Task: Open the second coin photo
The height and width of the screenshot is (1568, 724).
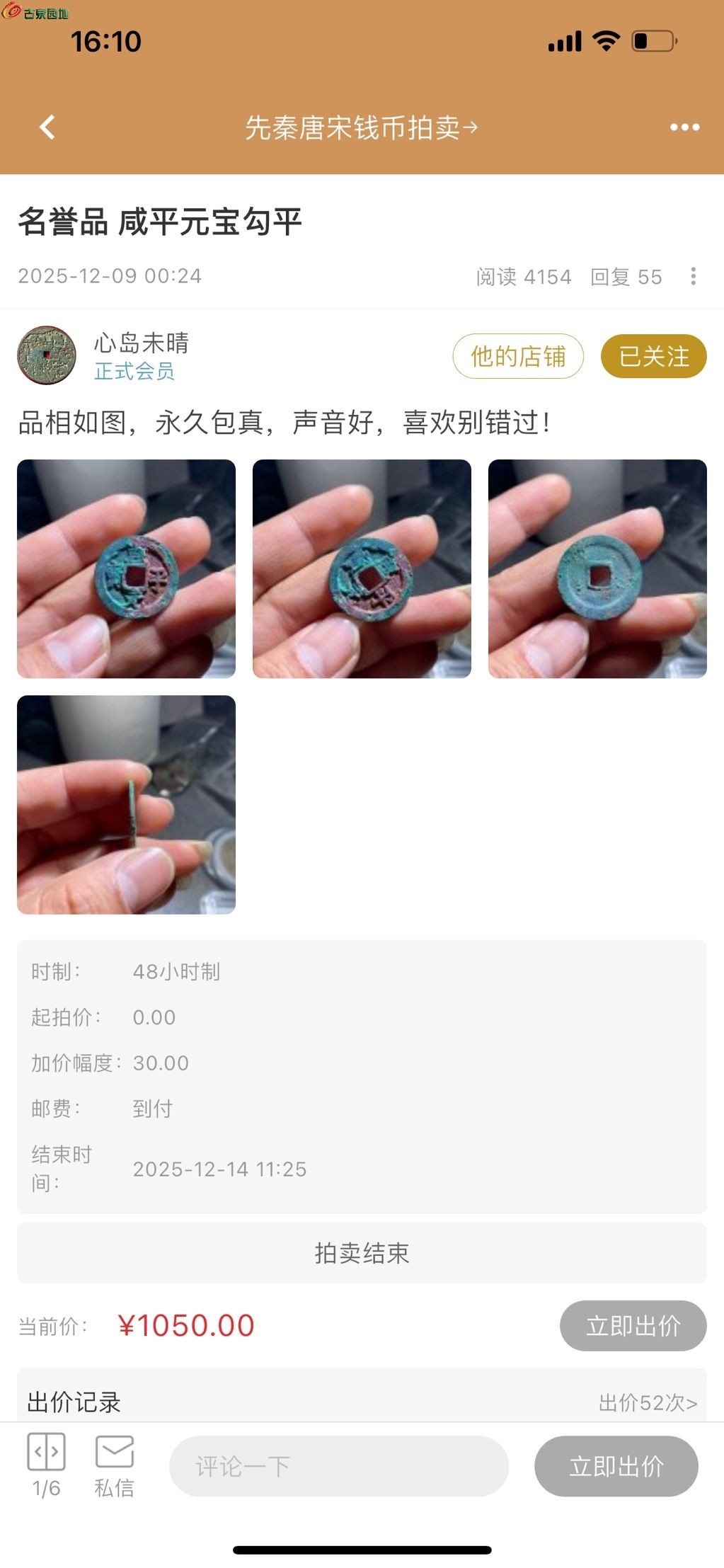Action: pyautogui.click(x=362, y=568)
